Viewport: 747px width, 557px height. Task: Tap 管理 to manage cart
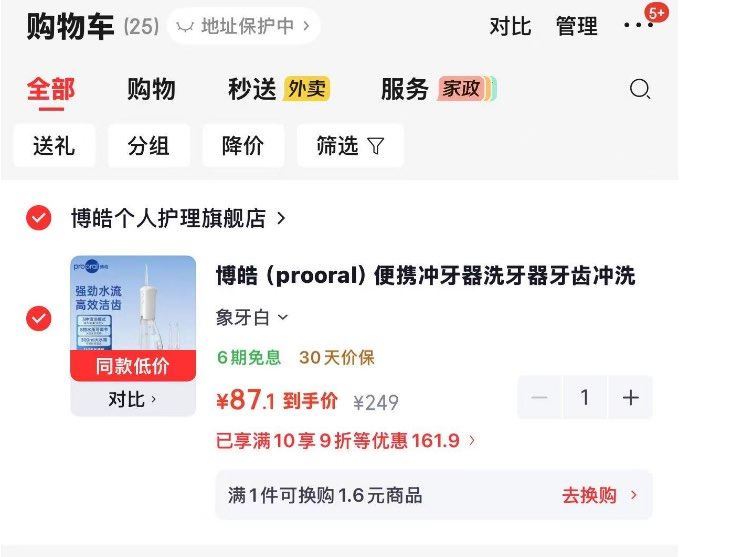[576, 26]
